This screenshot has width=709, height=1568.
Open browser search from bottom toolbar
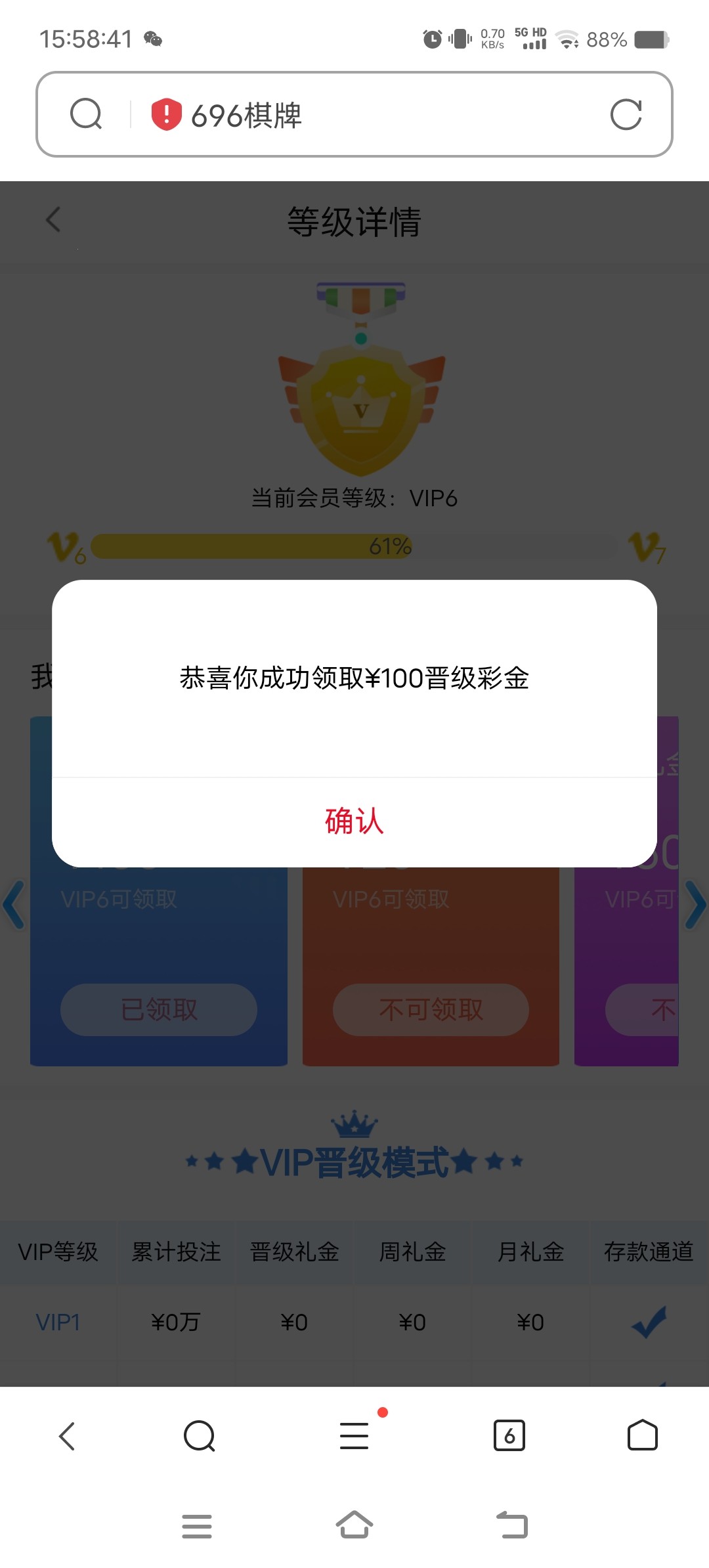(x=200, y=1436)
